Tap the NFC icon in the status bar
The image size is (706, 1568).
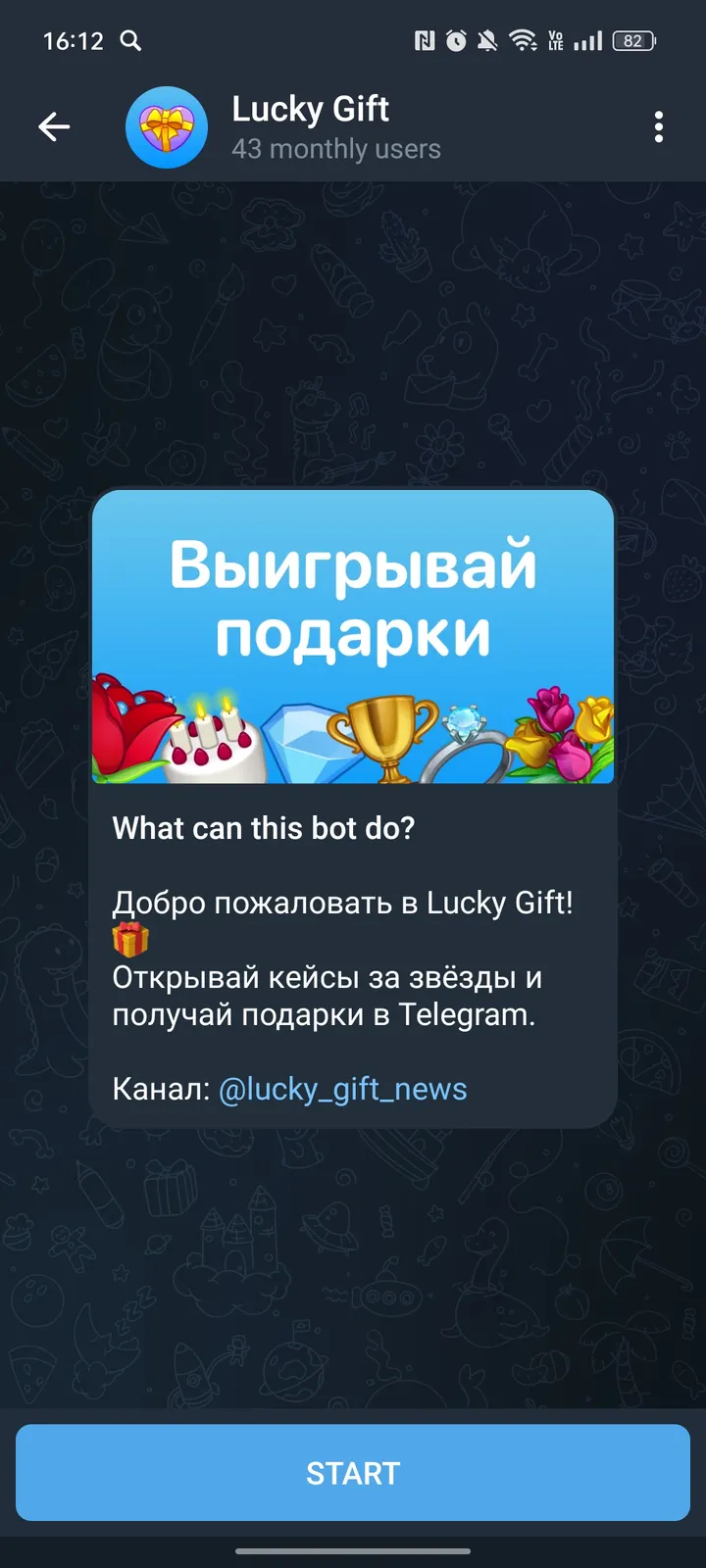pos(424,41)
